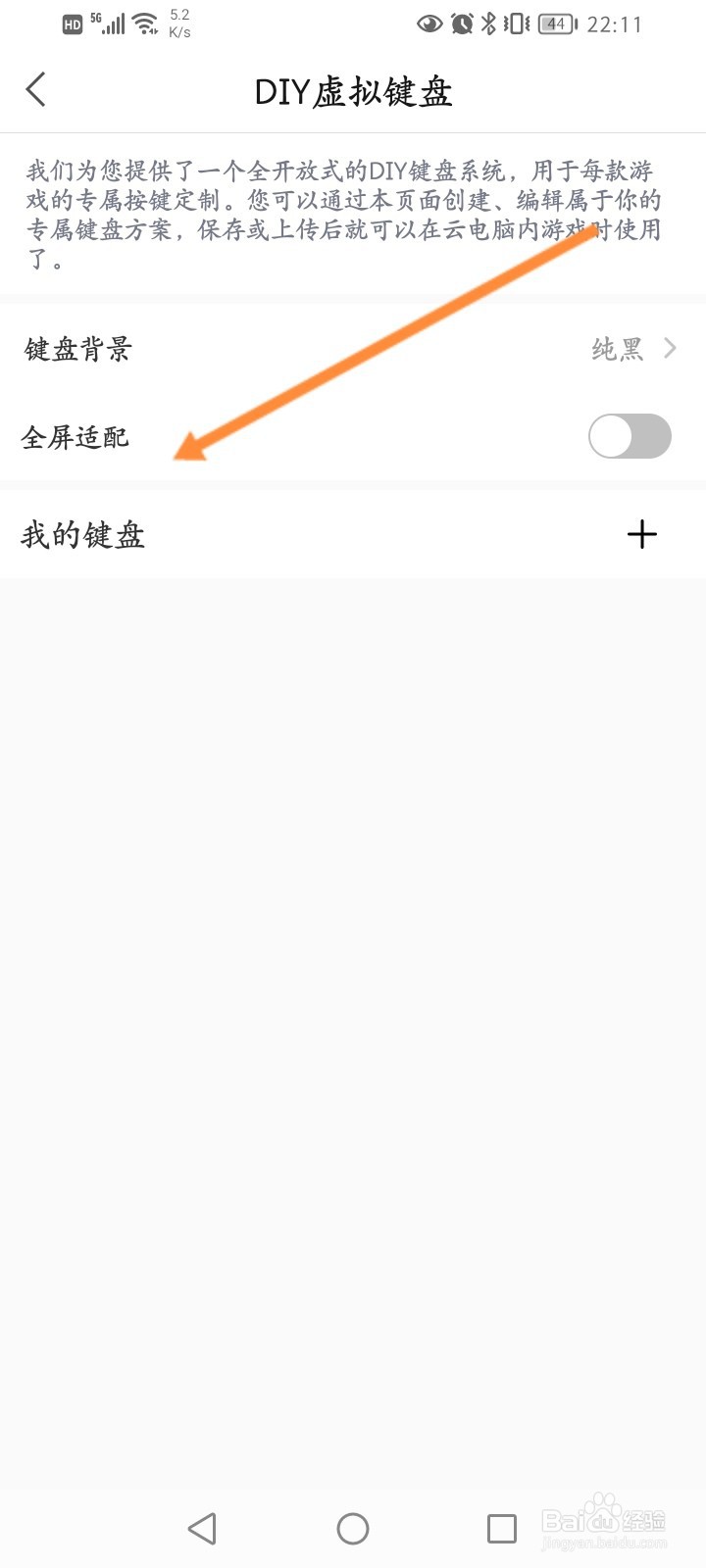Tap the battery indicator showing 44
The width and height of the screenshot is (706, 1568).
pyautogui.click(x=555, y=24)
